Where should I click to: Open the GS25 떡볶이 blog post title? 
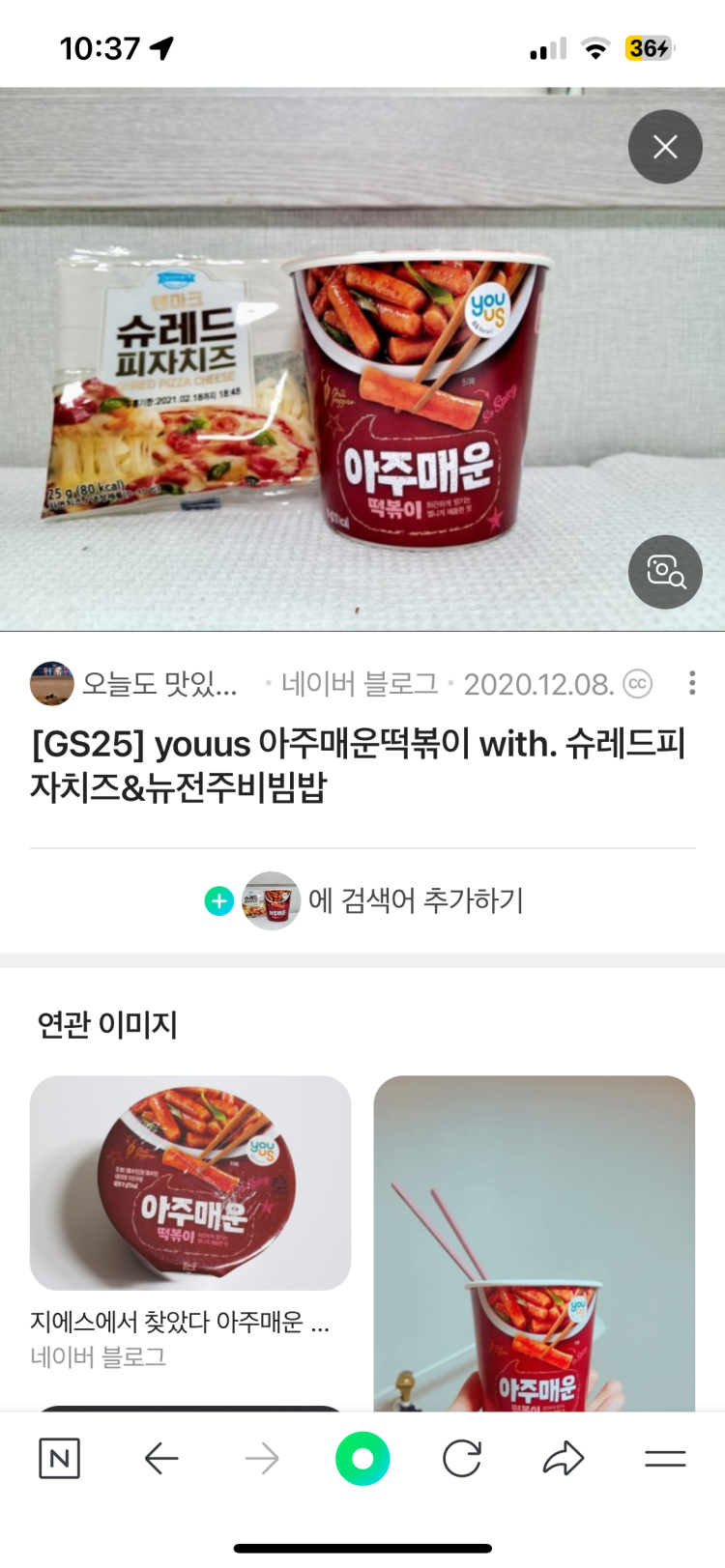[x=362, y=767]
